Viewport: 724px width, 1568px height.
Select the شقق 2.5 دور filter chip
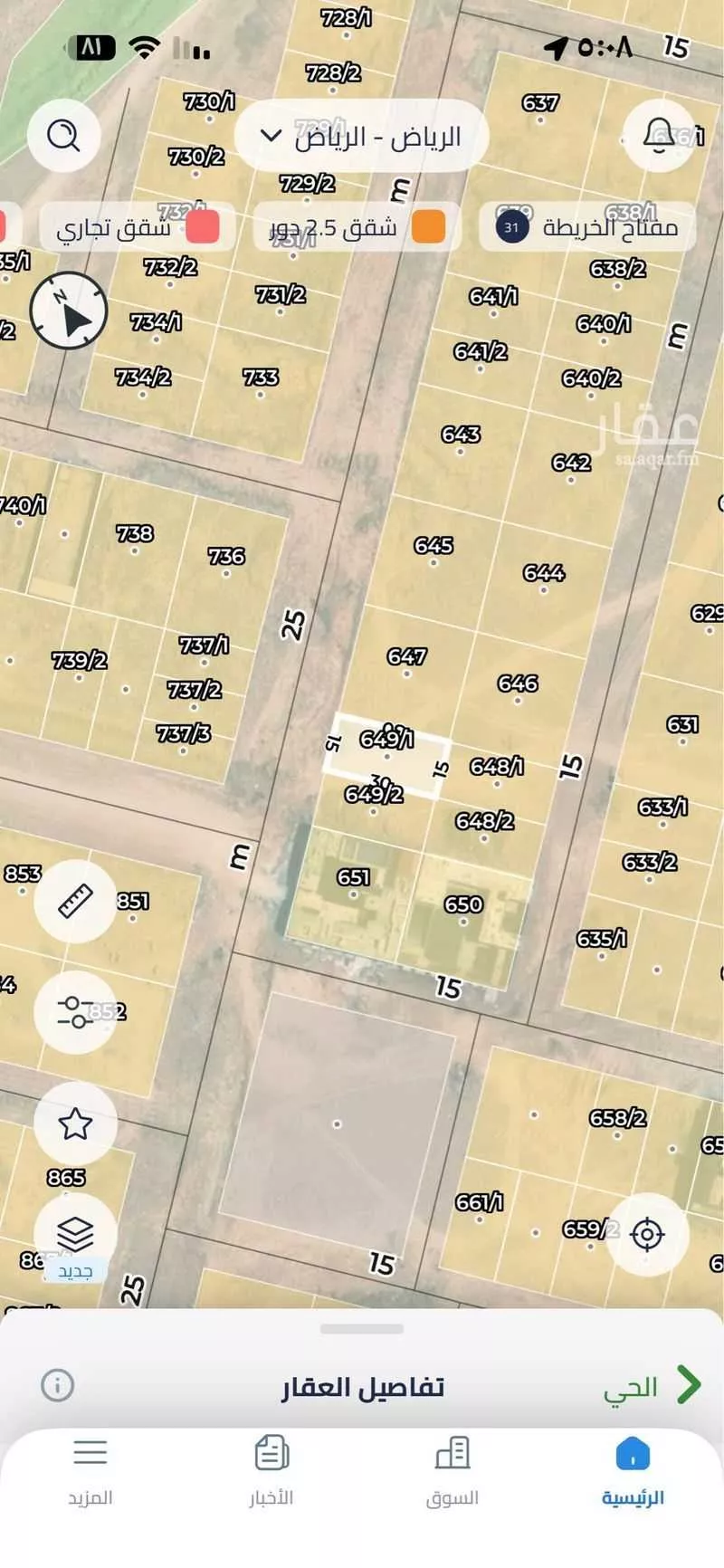click(x=358, y=226)
